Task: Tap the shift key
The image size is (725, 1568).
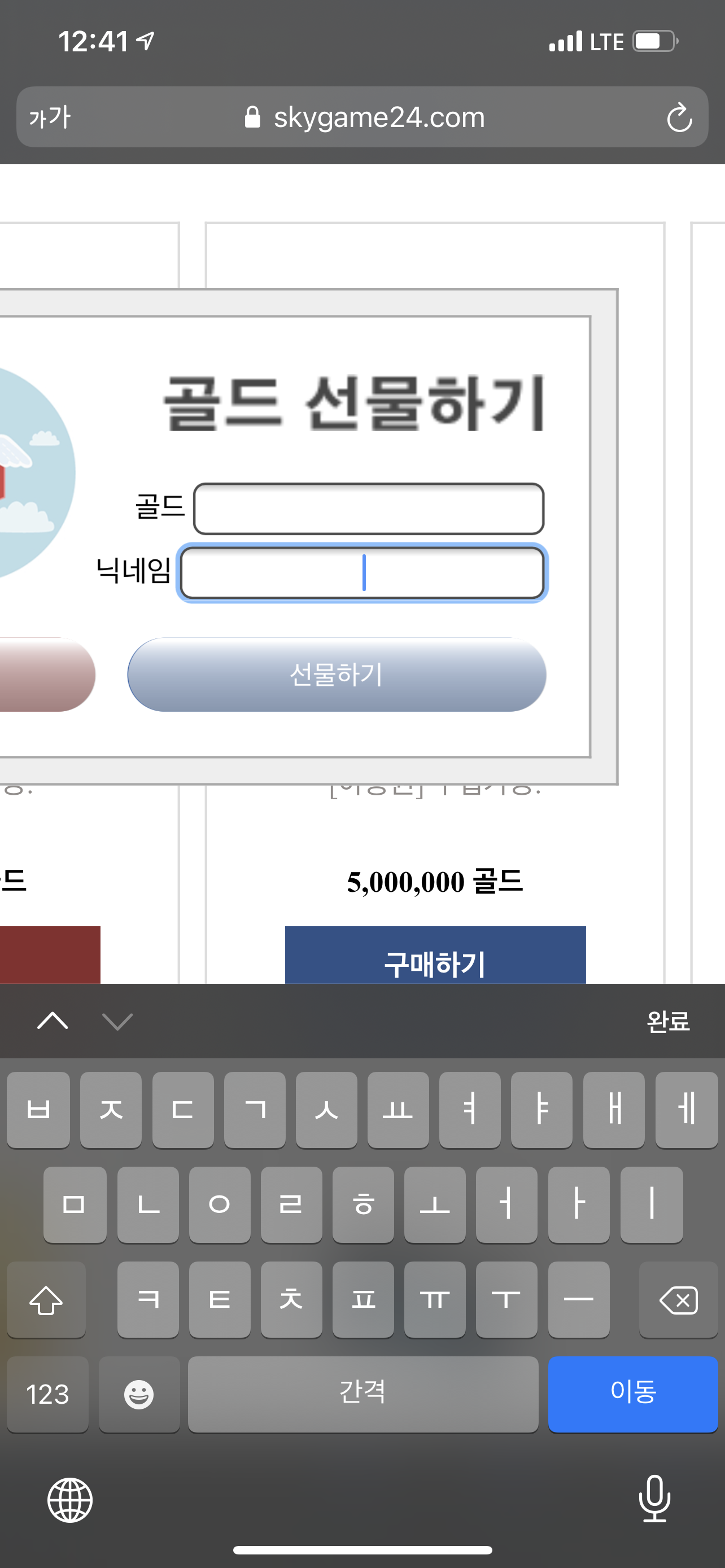Action: (x=46, y=1299)
